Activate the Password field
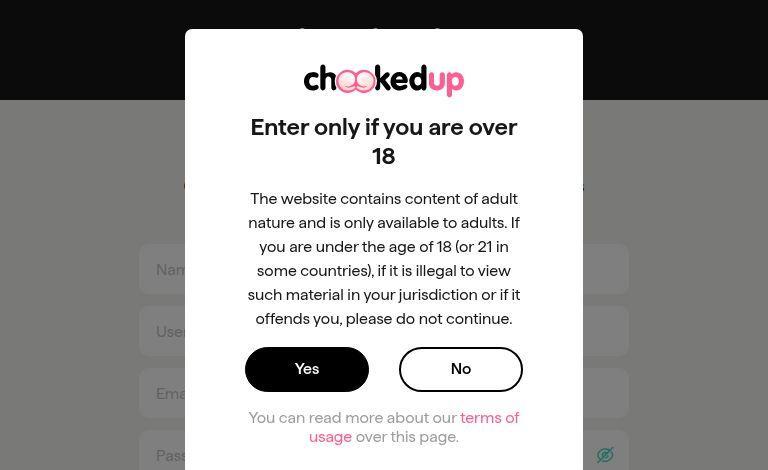Image resolution: width=768 pixels, height=470 pixels. pos(161,455)
